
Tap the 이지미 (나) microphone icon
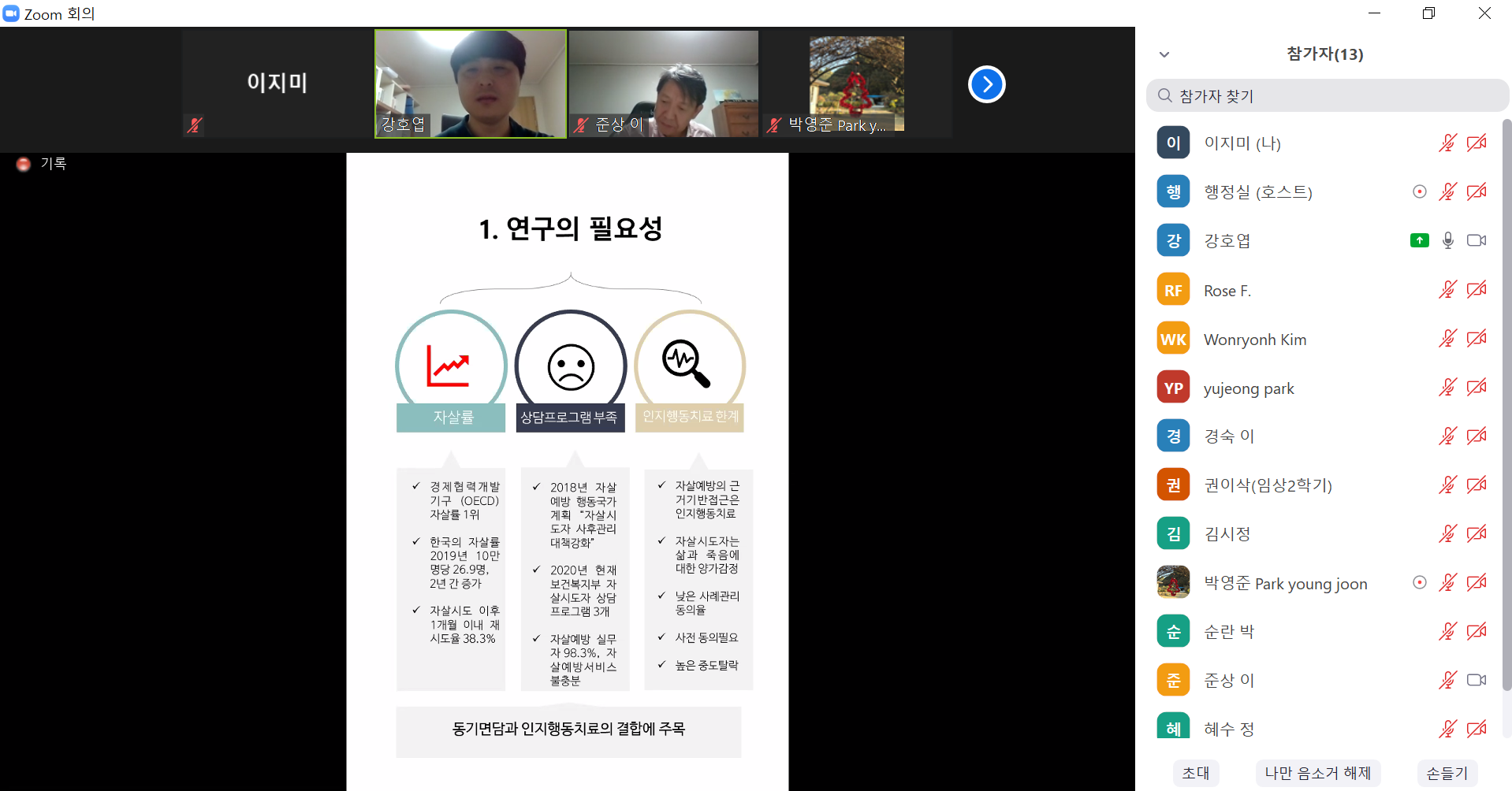(x=1447, y=143)
